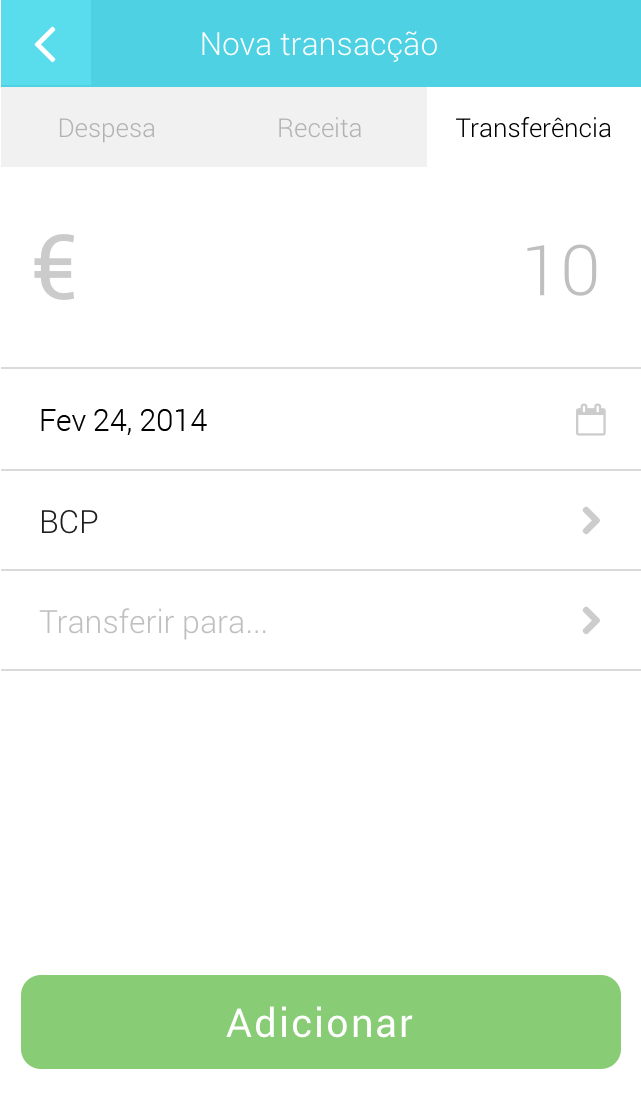Select the Transferência tab
Viewport: 641px width, 1097px height.
click(533, 128)
